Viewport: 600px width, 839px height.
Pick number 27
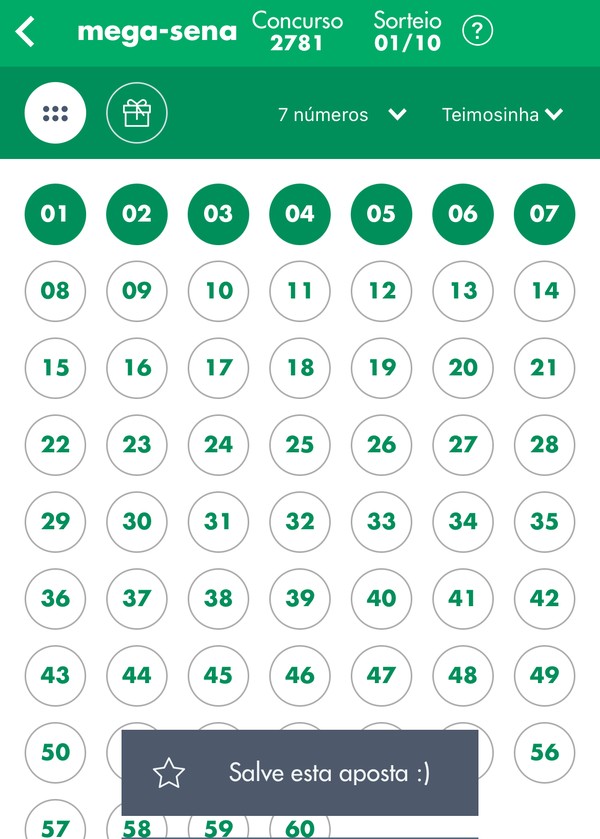pos(463,445)
